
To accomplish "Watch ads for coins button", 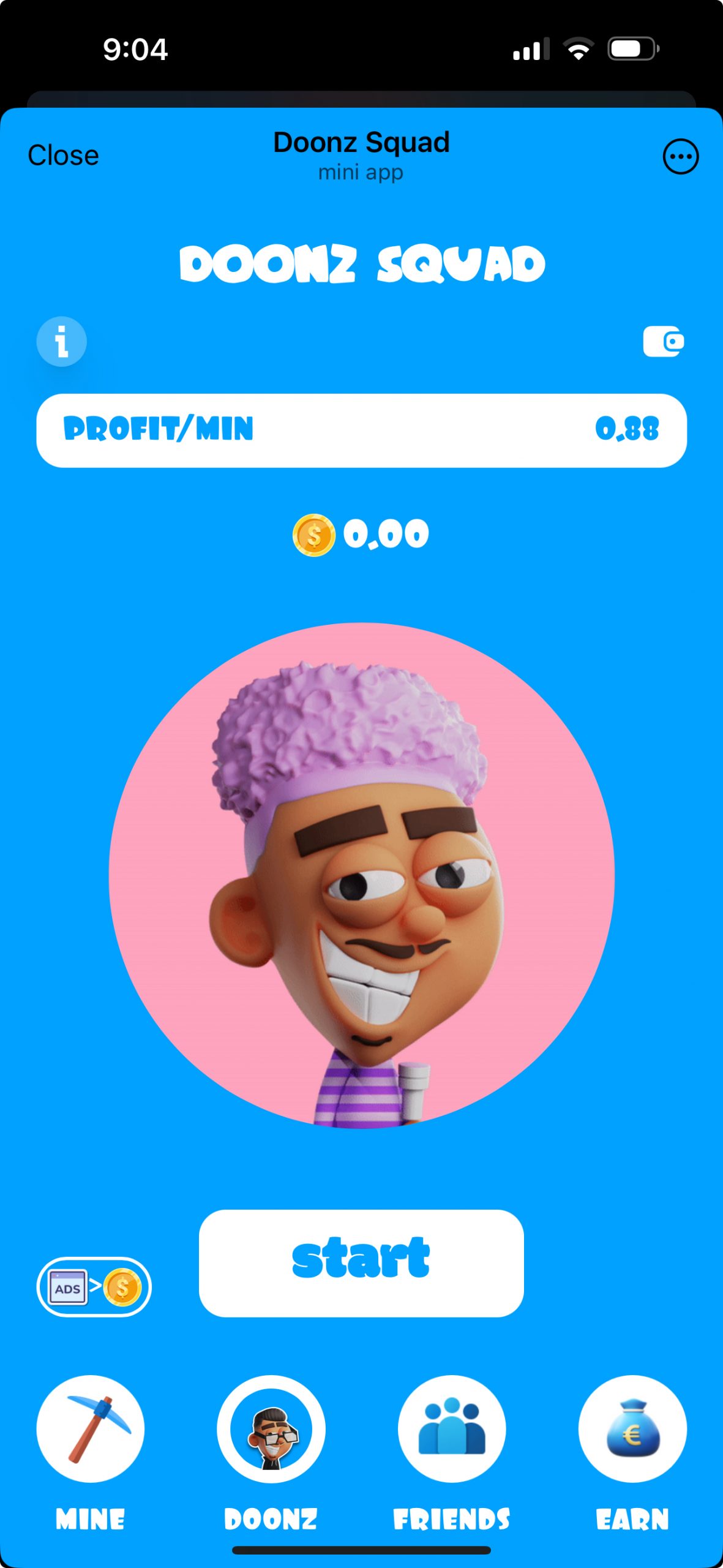I will coord(94,1286).
